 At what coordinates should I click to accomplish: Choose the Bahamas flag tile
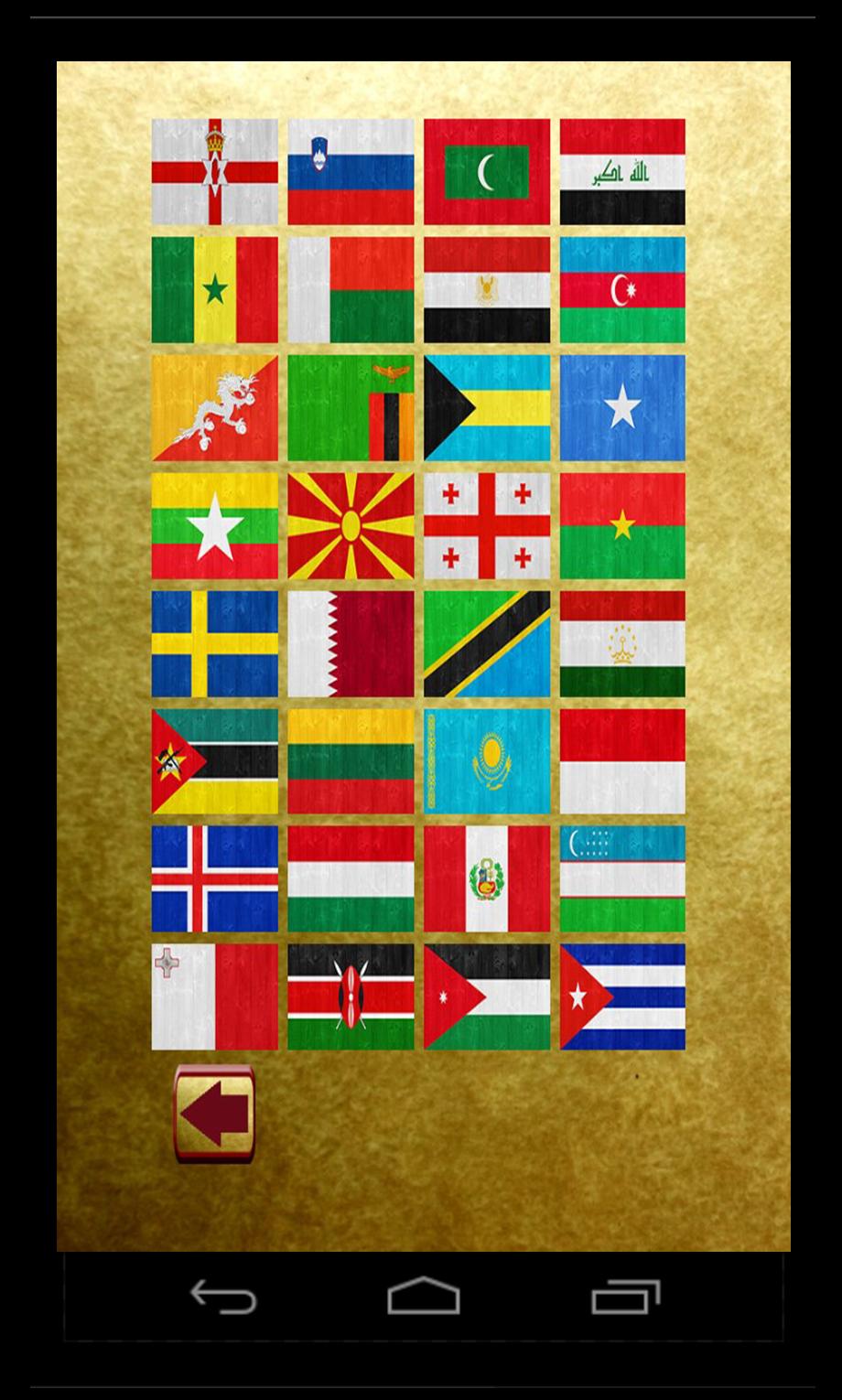click(x=487, y=407)
